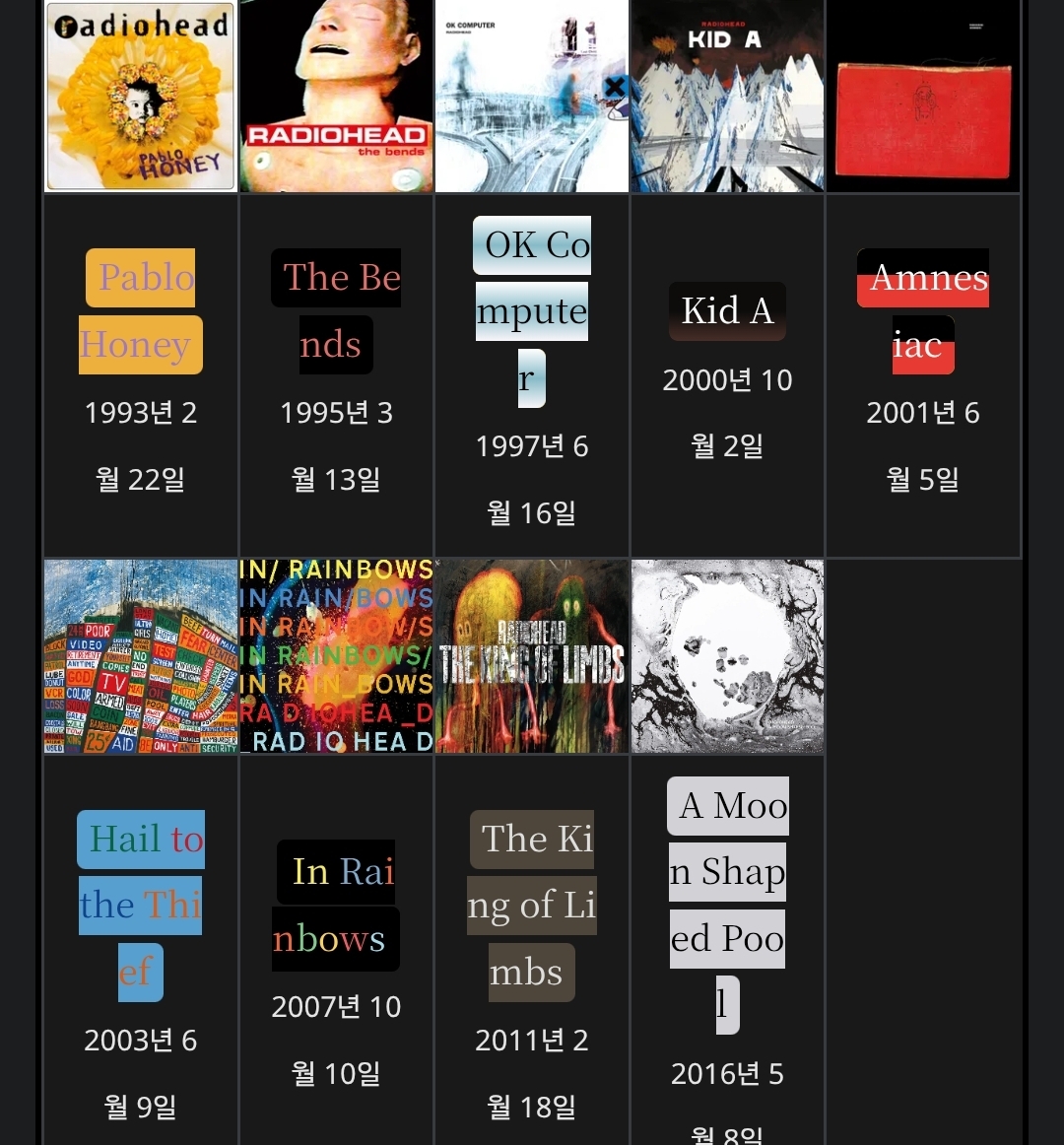This screenshot has width=1064, height=1145.
Task: View the In Rainbows cover image
Action: point(336,656)
